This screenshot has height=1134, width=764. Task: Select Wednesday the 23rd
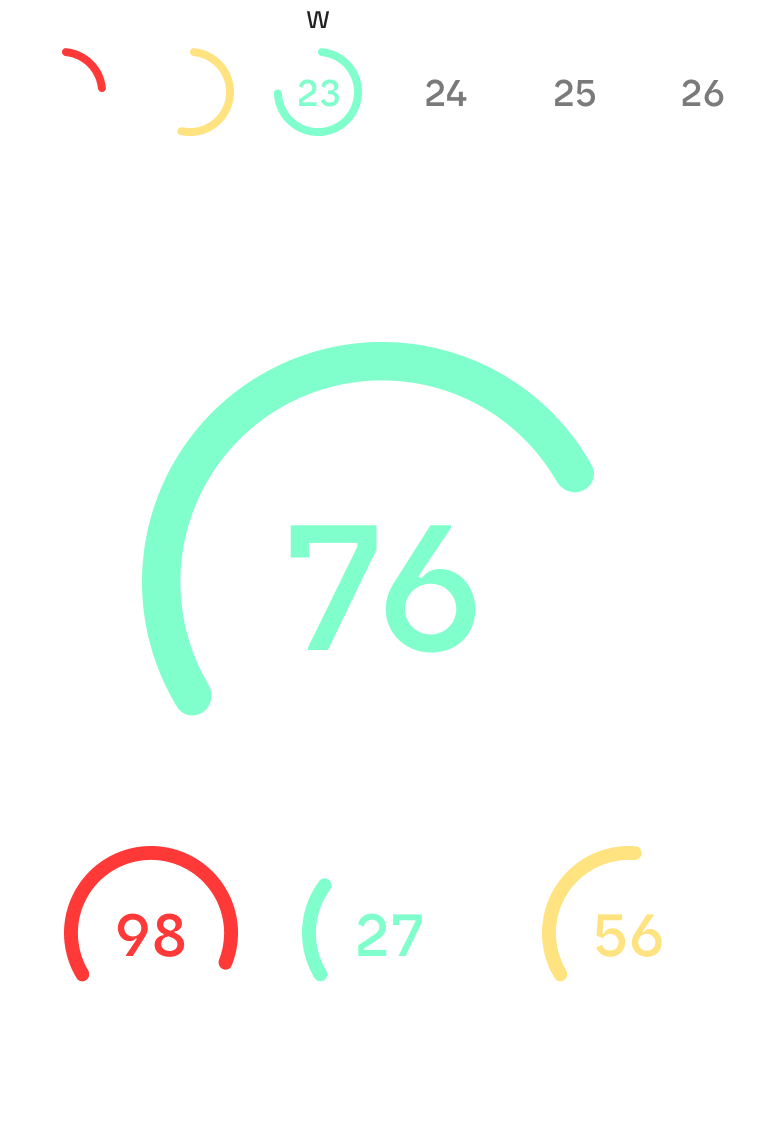point(318,92)
